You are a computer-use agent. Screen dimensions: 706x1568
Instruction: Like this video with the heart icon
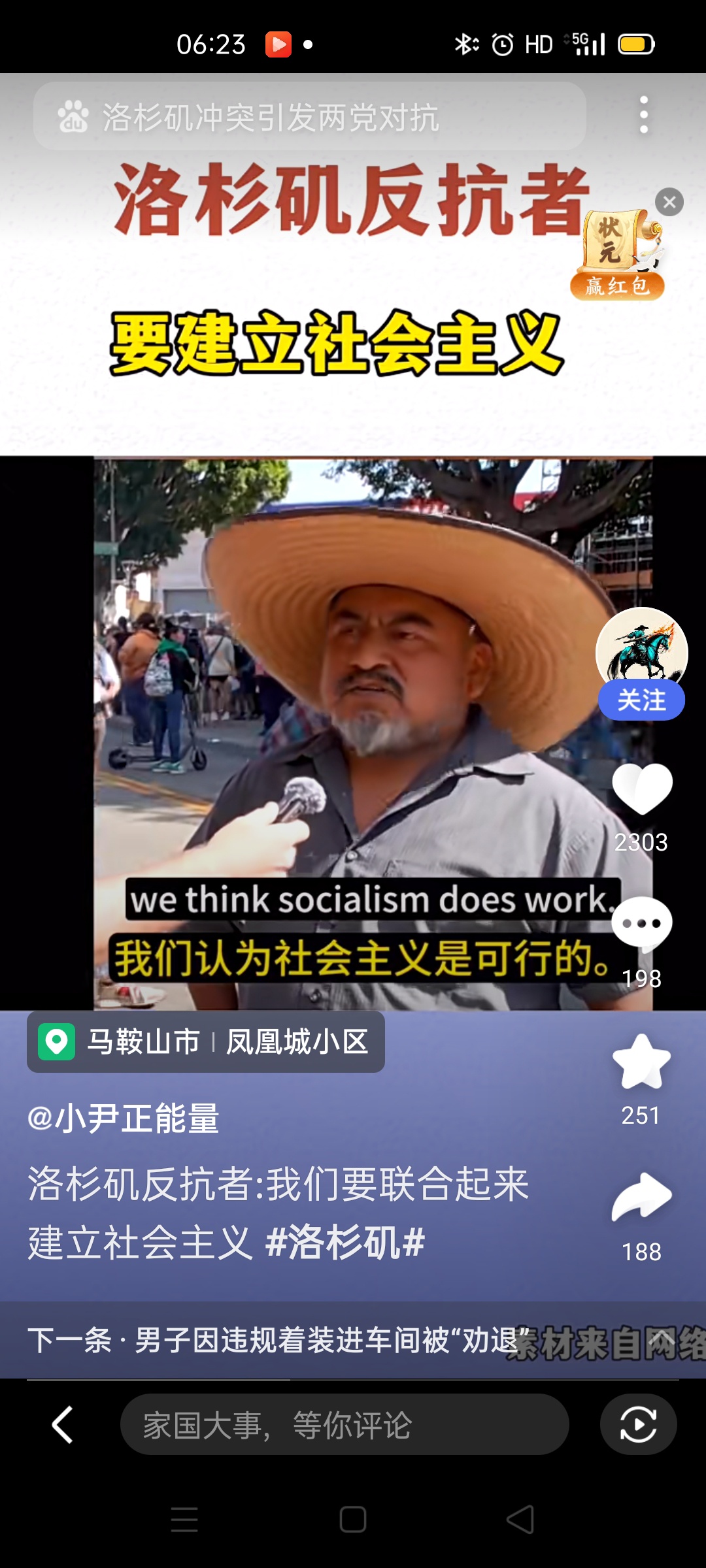642,789
